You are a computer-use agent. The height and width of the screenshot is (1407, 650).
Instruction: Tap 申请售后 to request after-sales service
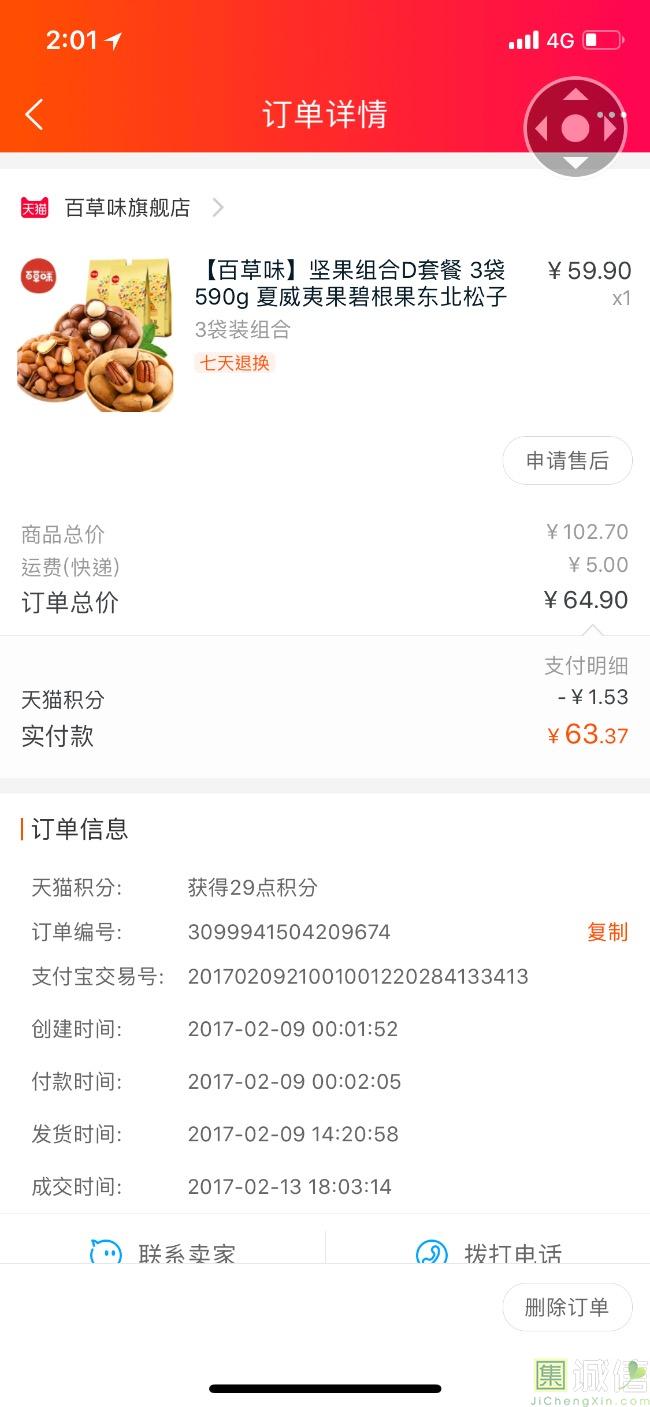[x=567, y=461]
